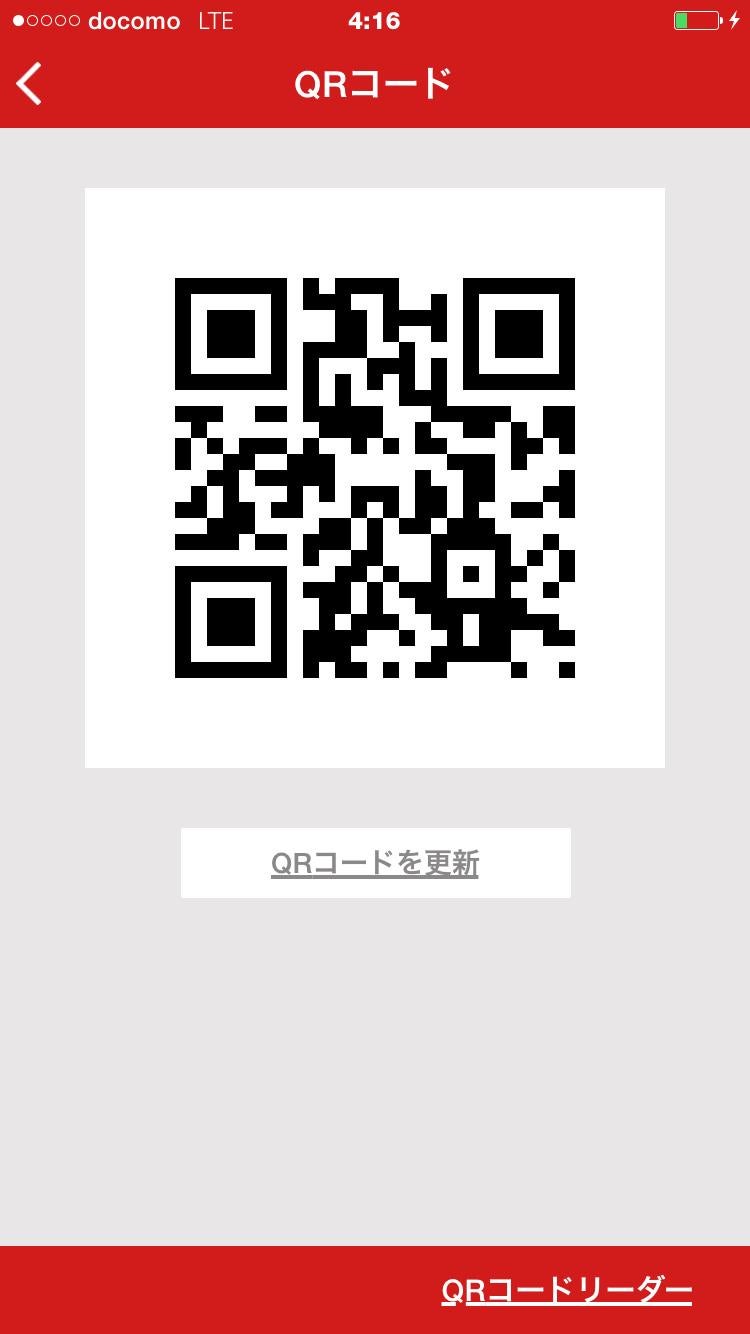Open the QRコードリーダー scanner link
Image resolution: width=750 pixels, height=1334 pixels.
coord(566,1290)
